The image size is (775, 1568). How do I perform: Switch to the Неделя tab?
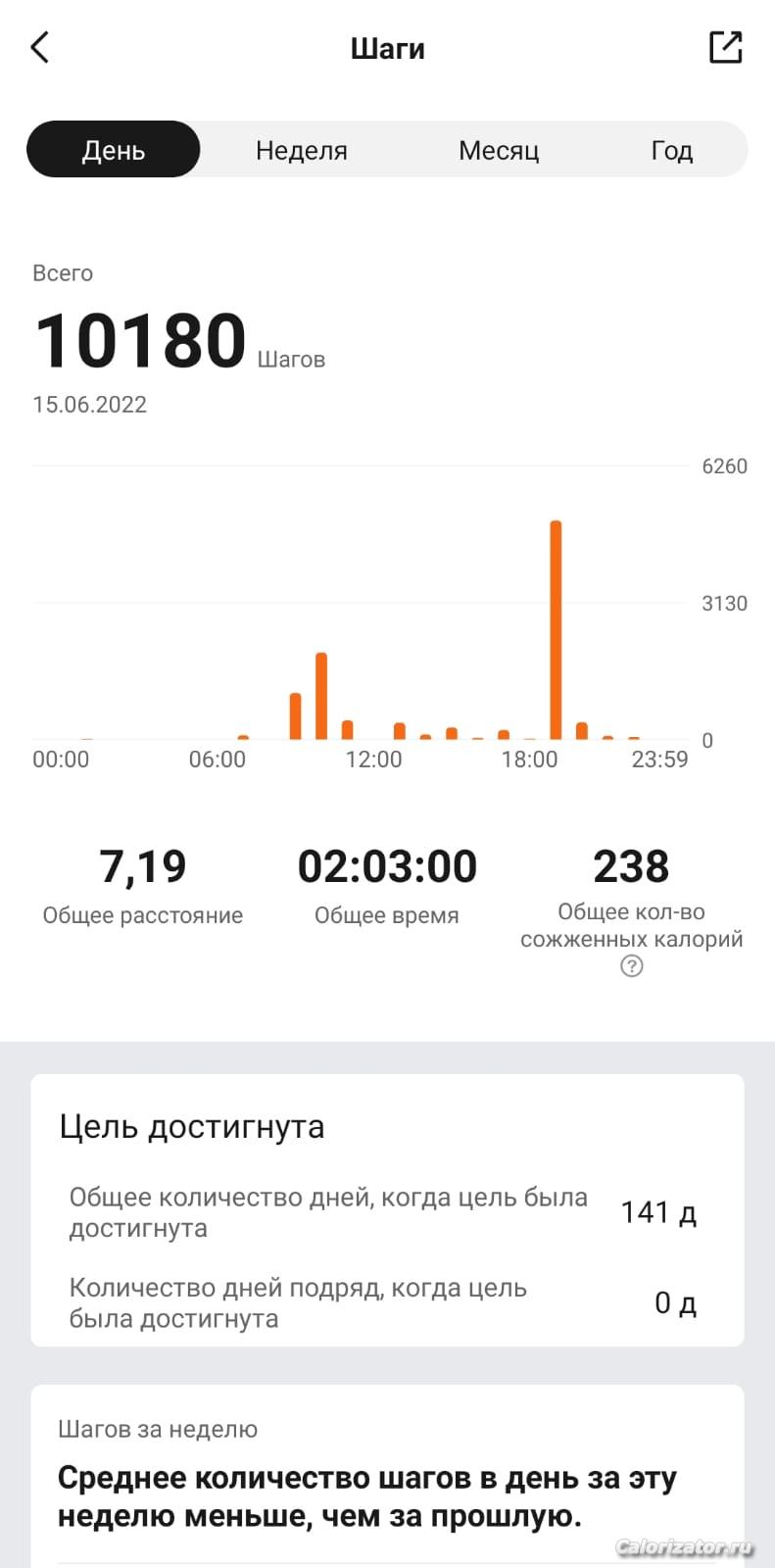(x=302, y=150)
